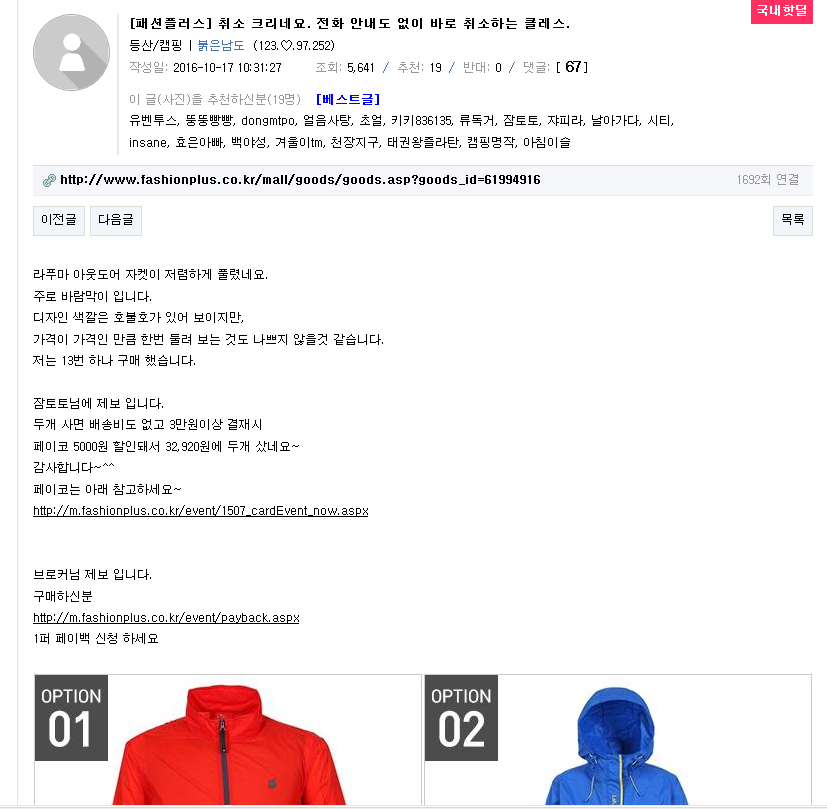Open the fashionplus goods link

(x=300, y=180)
